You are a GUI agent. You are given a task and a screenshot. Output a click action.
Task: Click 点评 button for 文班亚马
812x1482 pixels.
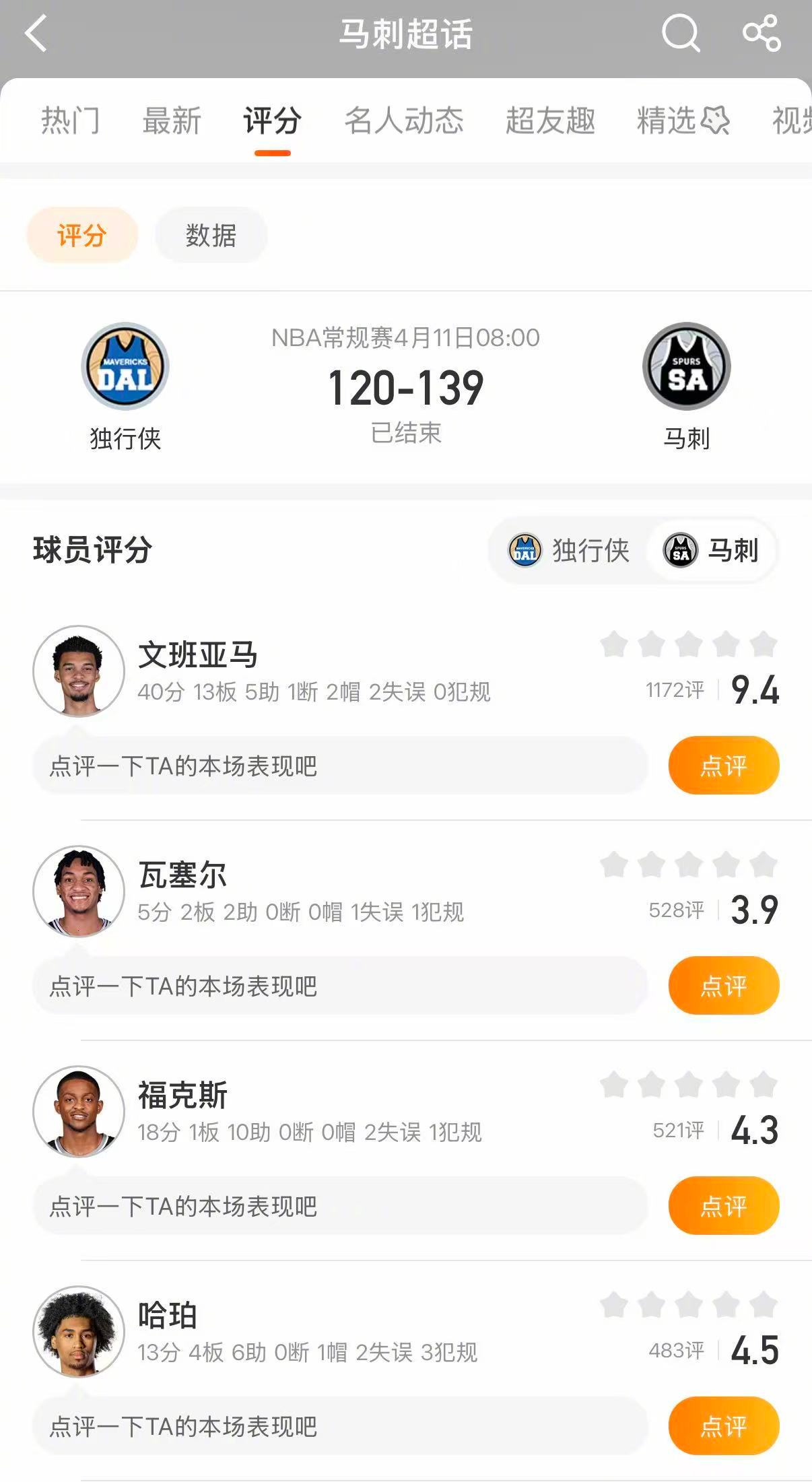724,765
